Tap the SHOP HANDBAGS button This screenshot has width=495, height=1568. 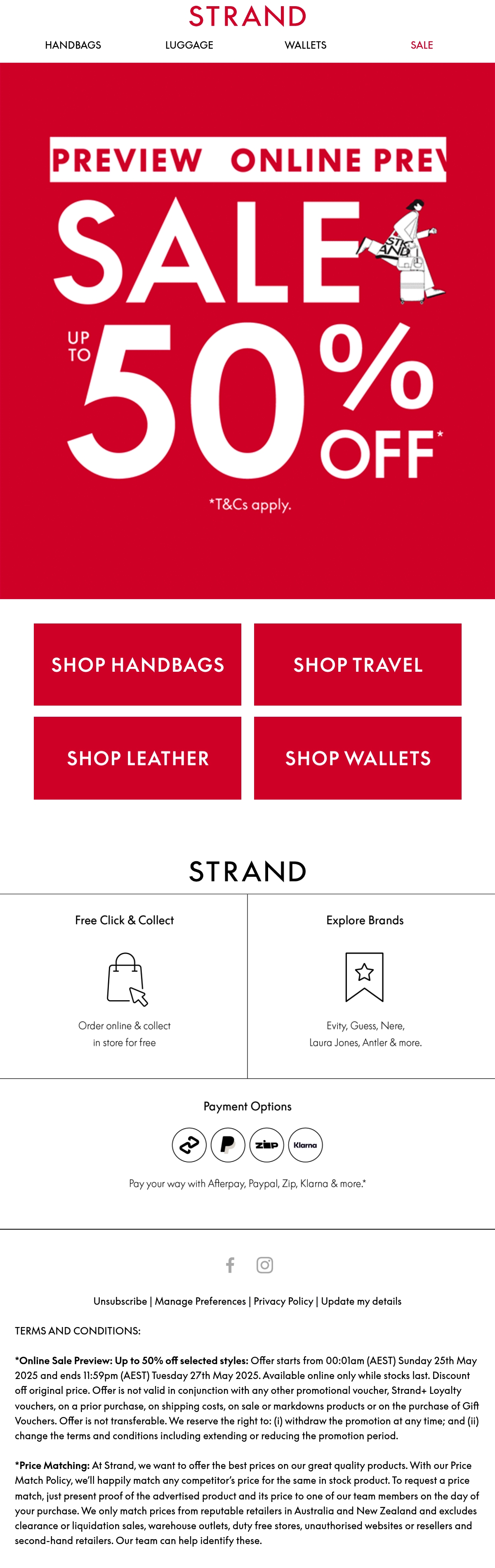[x=138, y=664]
